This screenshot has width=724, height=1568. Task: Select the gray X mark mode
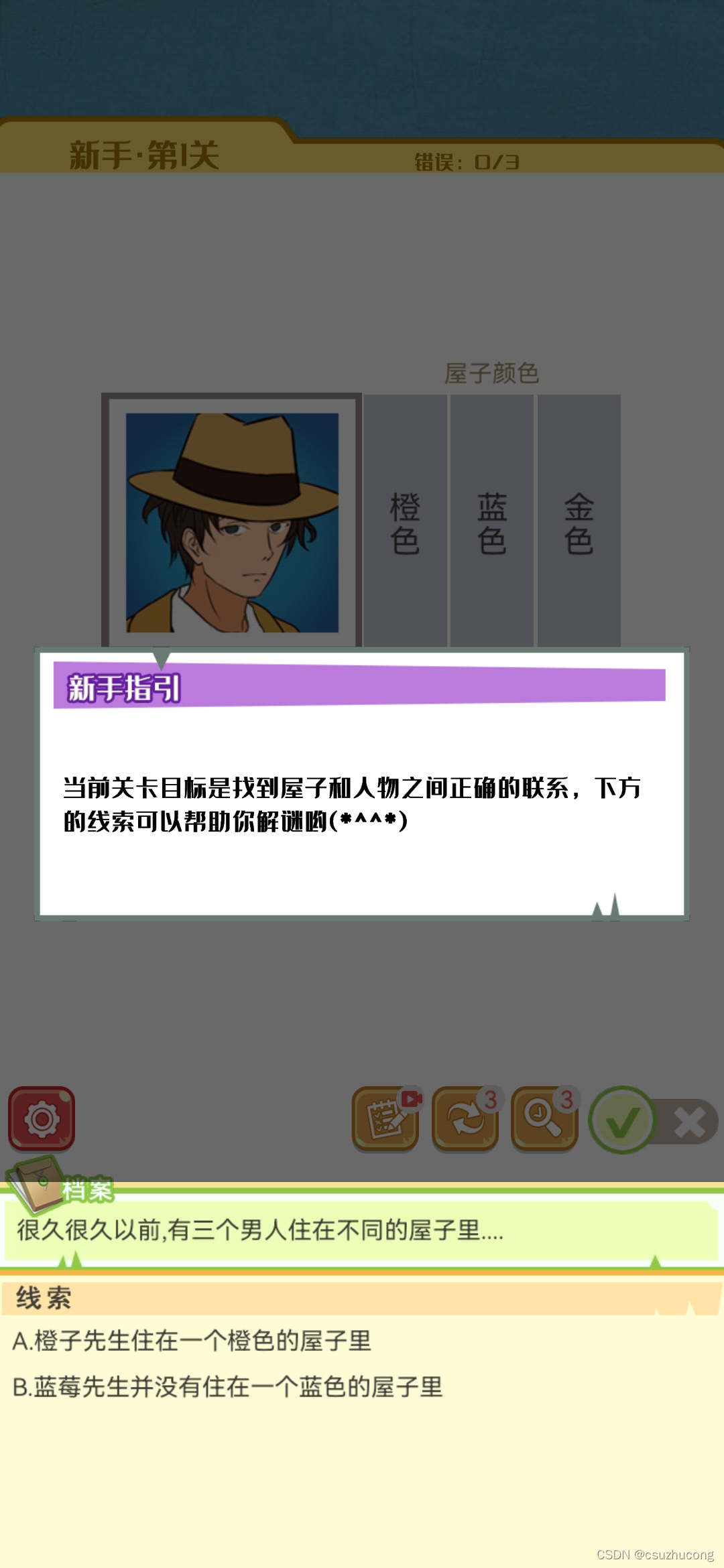tap(690, 1122)
